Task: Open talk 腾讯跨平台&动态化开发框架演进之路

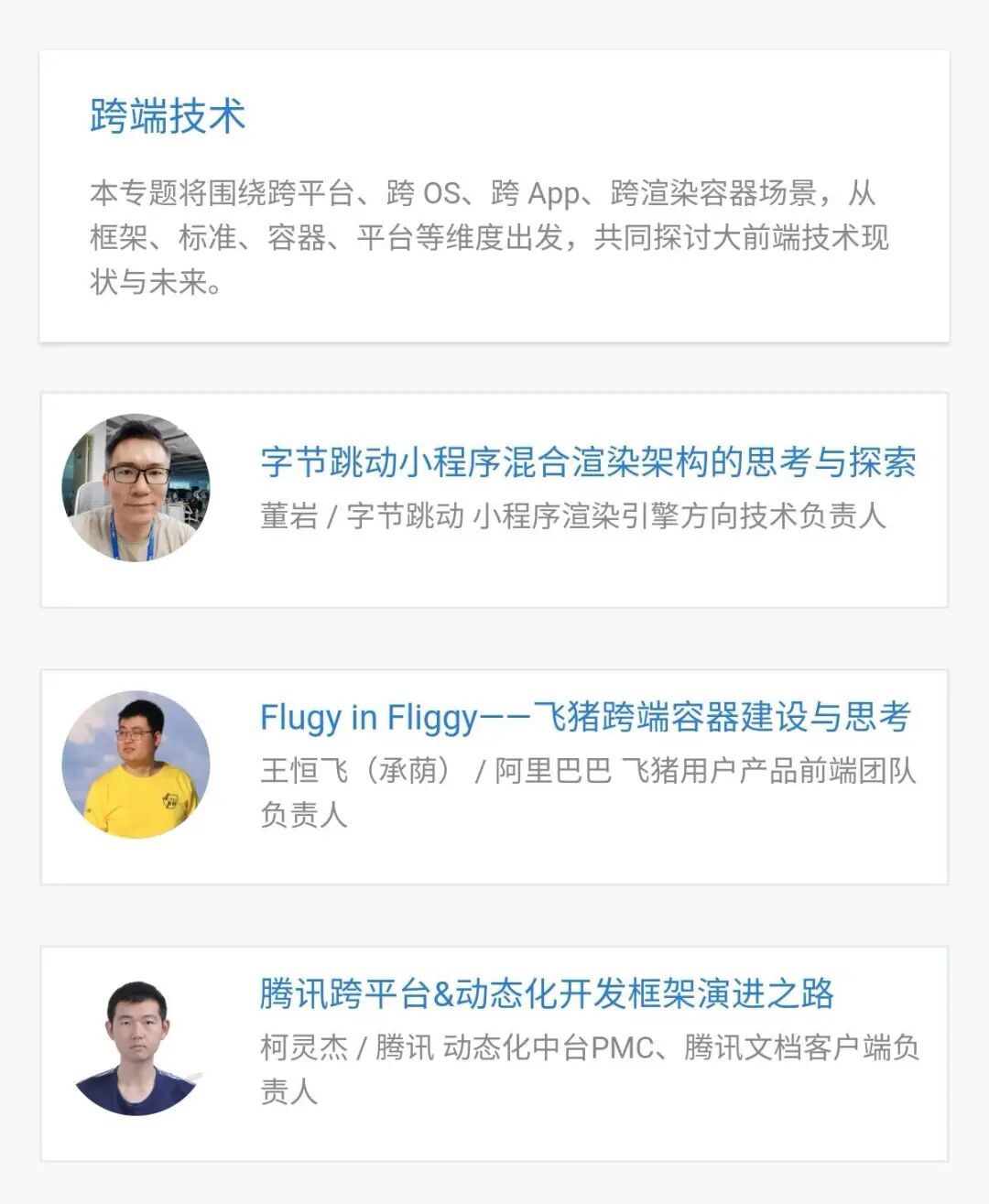Action: [x=547, y=993]
